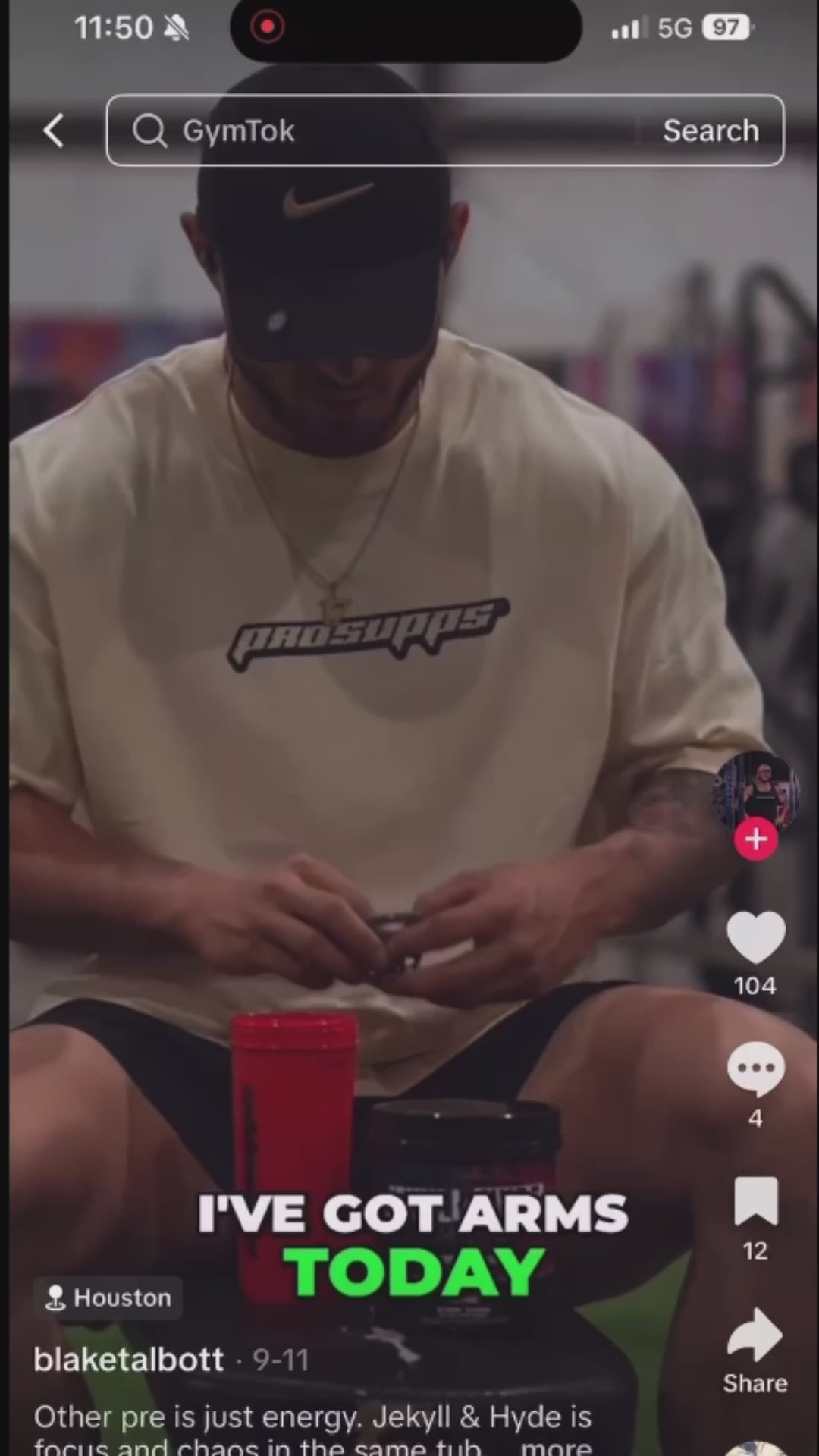Open the Houston location tag
Screen dimensions: 819x1456
[x=108, y=1298]
